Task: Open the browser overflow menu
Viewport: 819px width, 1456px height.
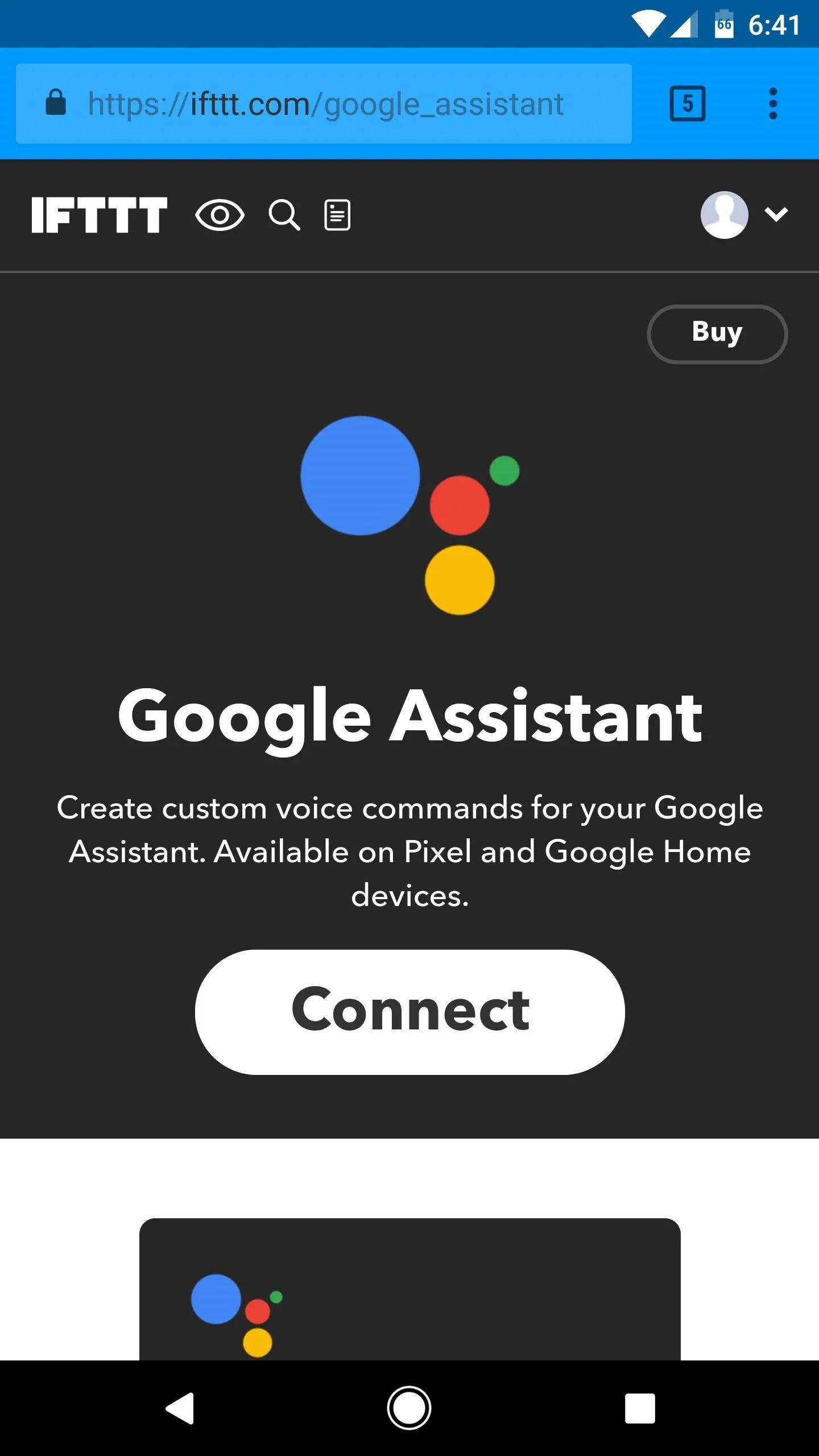Action: pos(772,104)
